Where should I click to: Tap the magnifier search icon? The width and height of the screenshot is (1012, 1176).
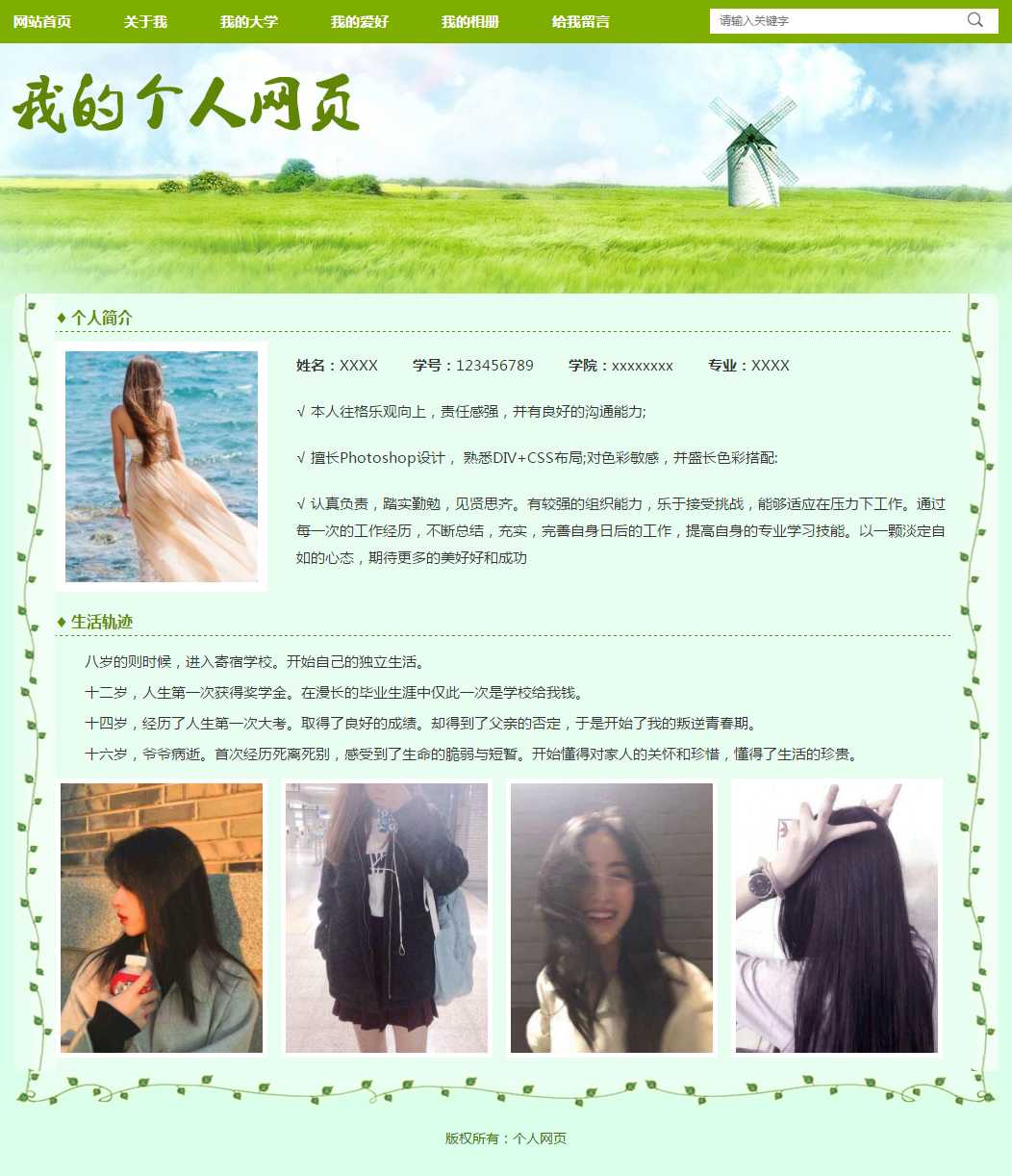(x=975, y=20)
